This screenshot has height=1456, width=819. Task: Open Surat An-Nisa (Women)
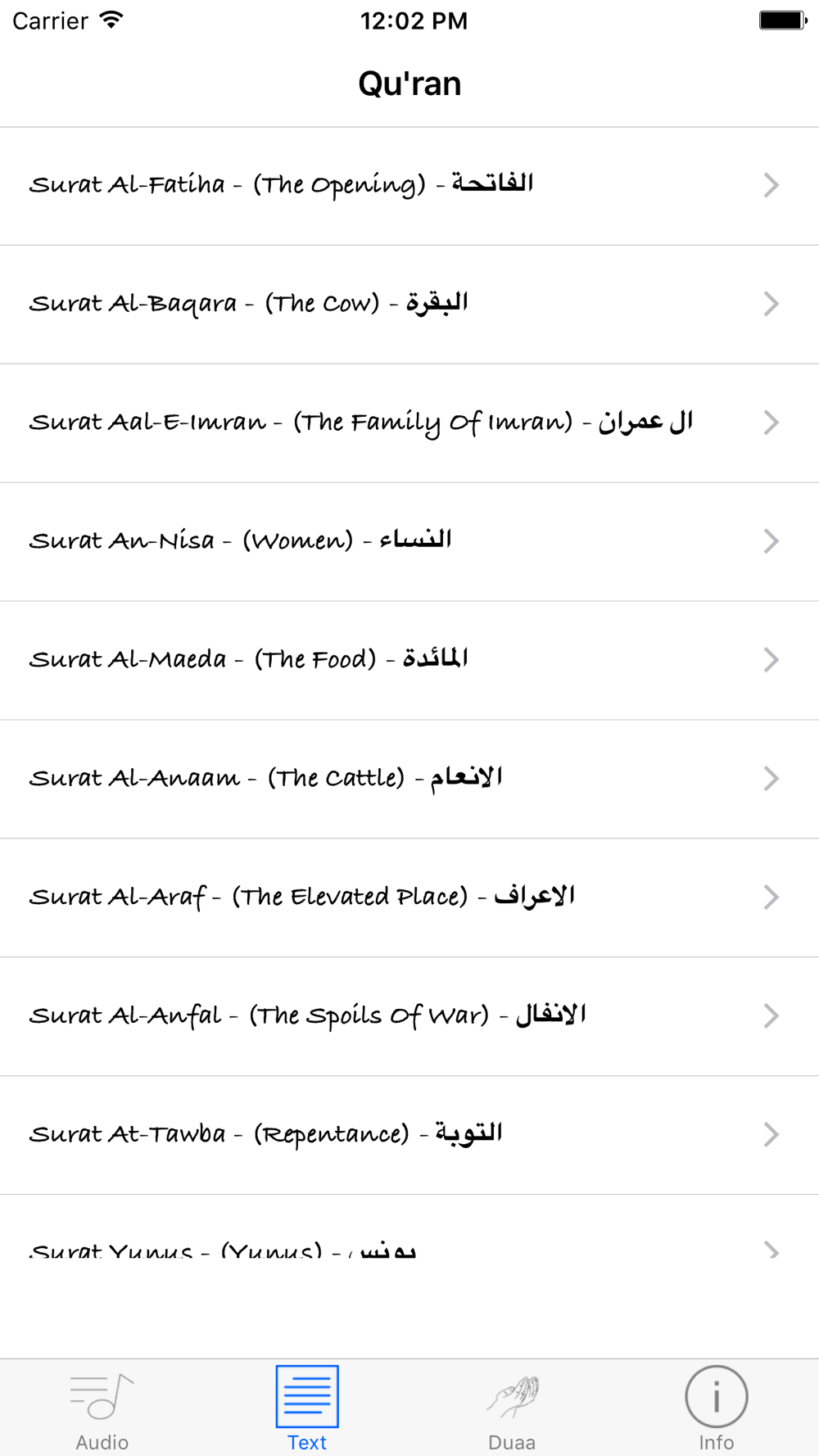[409, 541]
